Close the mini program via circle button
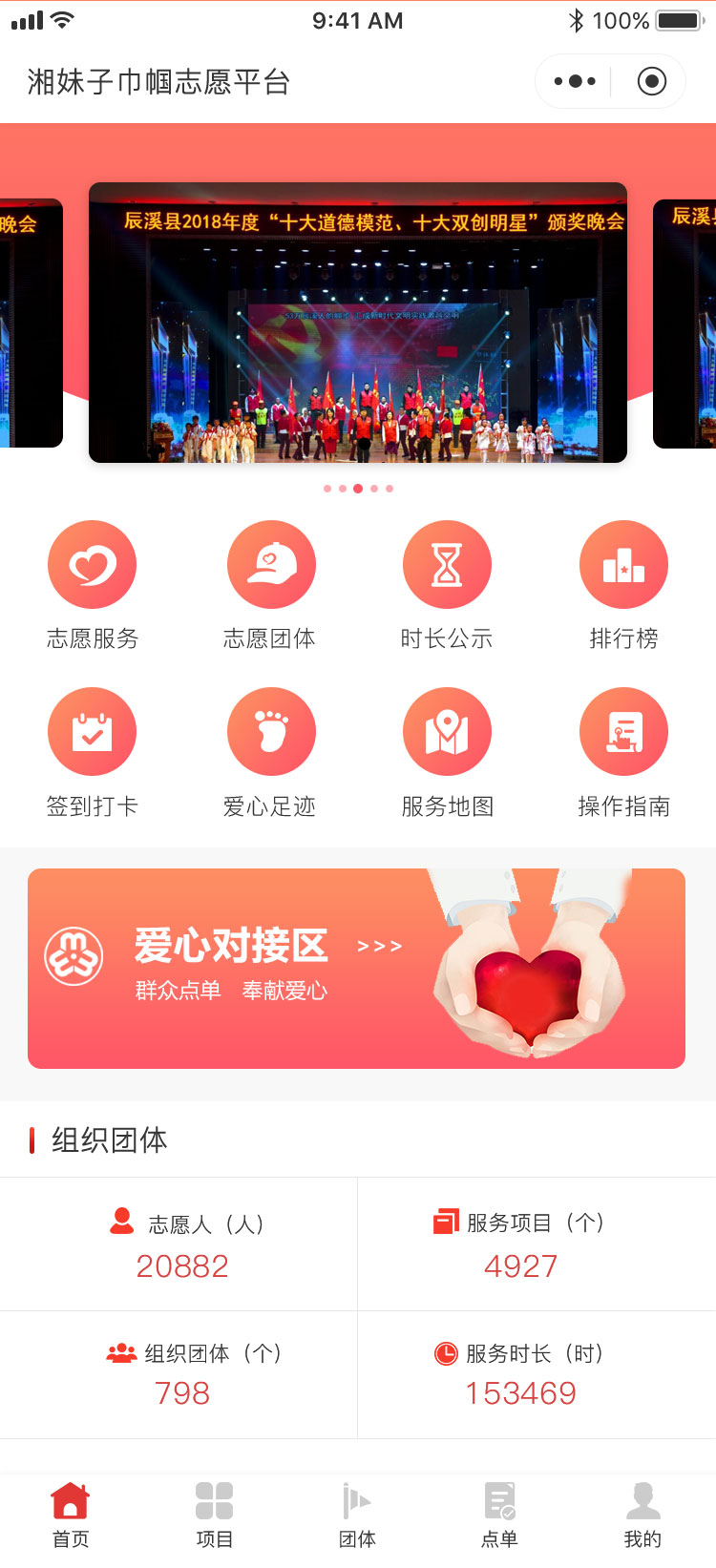The width and height of the screenshot is (716, 1568). click(651, 82)
